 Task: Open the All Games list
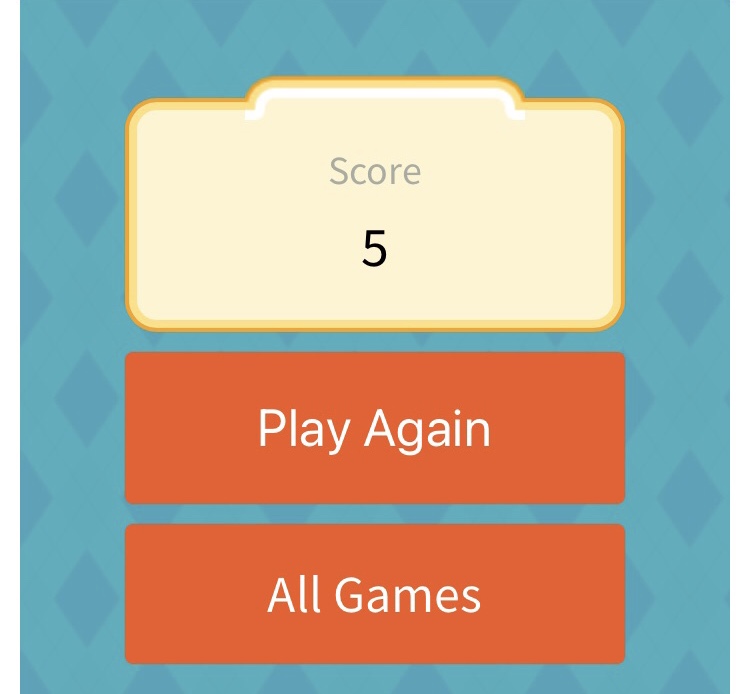point(374,594)
